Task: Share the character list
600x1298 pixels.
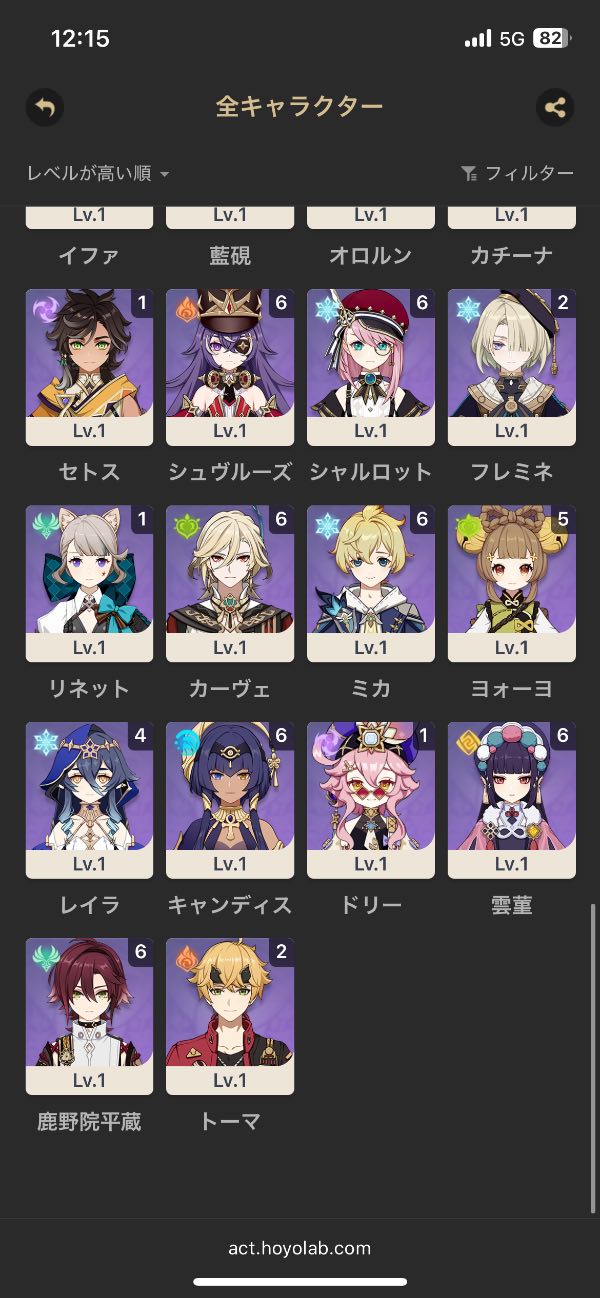Action: (x=555, y=107)
